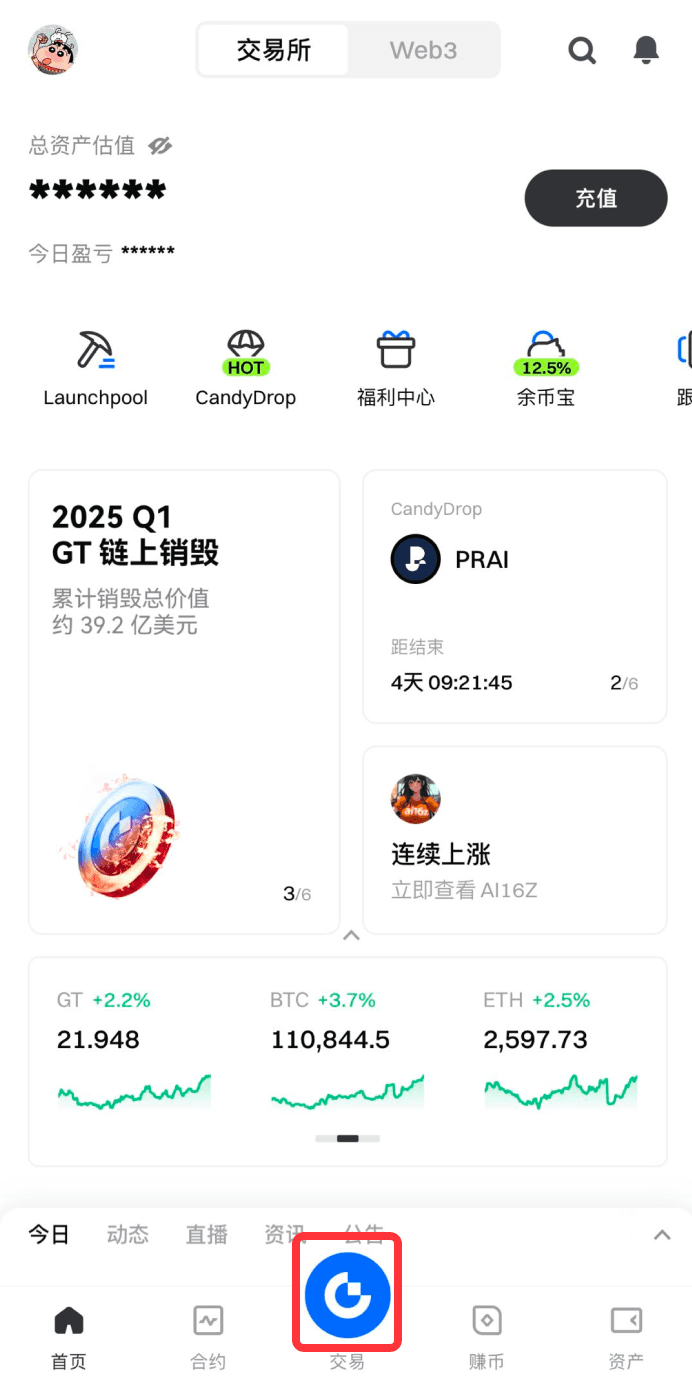Viewport: 692px width, 1396px height.
Task: Open the CandyDrop PRAI card
Action: tap(514, 596)
